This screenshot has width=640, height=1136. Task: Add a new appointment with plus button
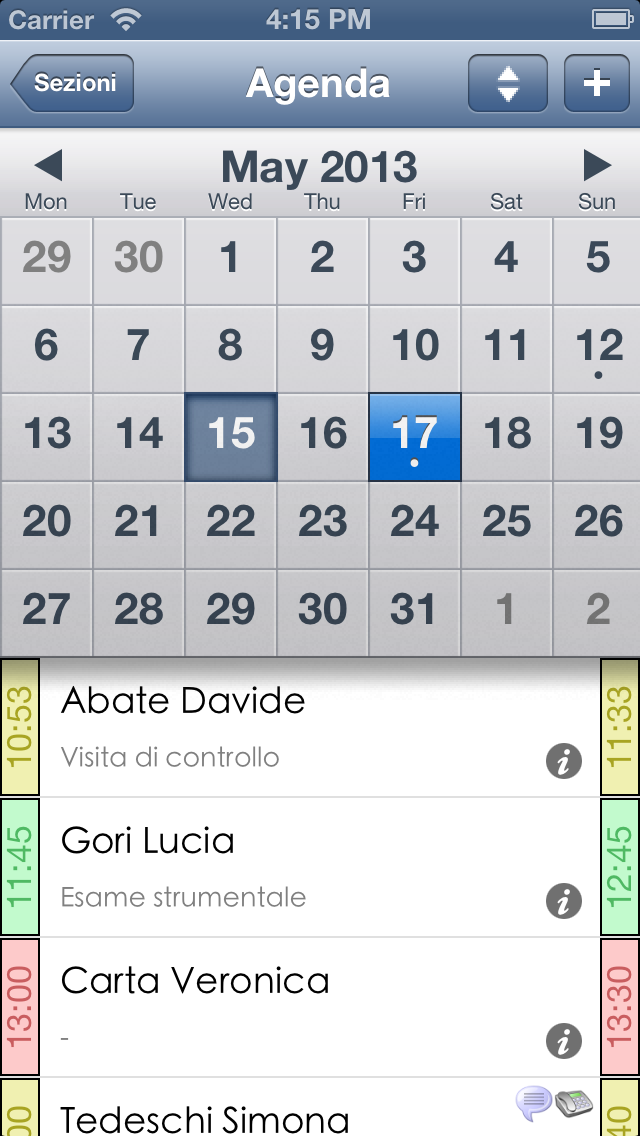[x=597, y=83]
